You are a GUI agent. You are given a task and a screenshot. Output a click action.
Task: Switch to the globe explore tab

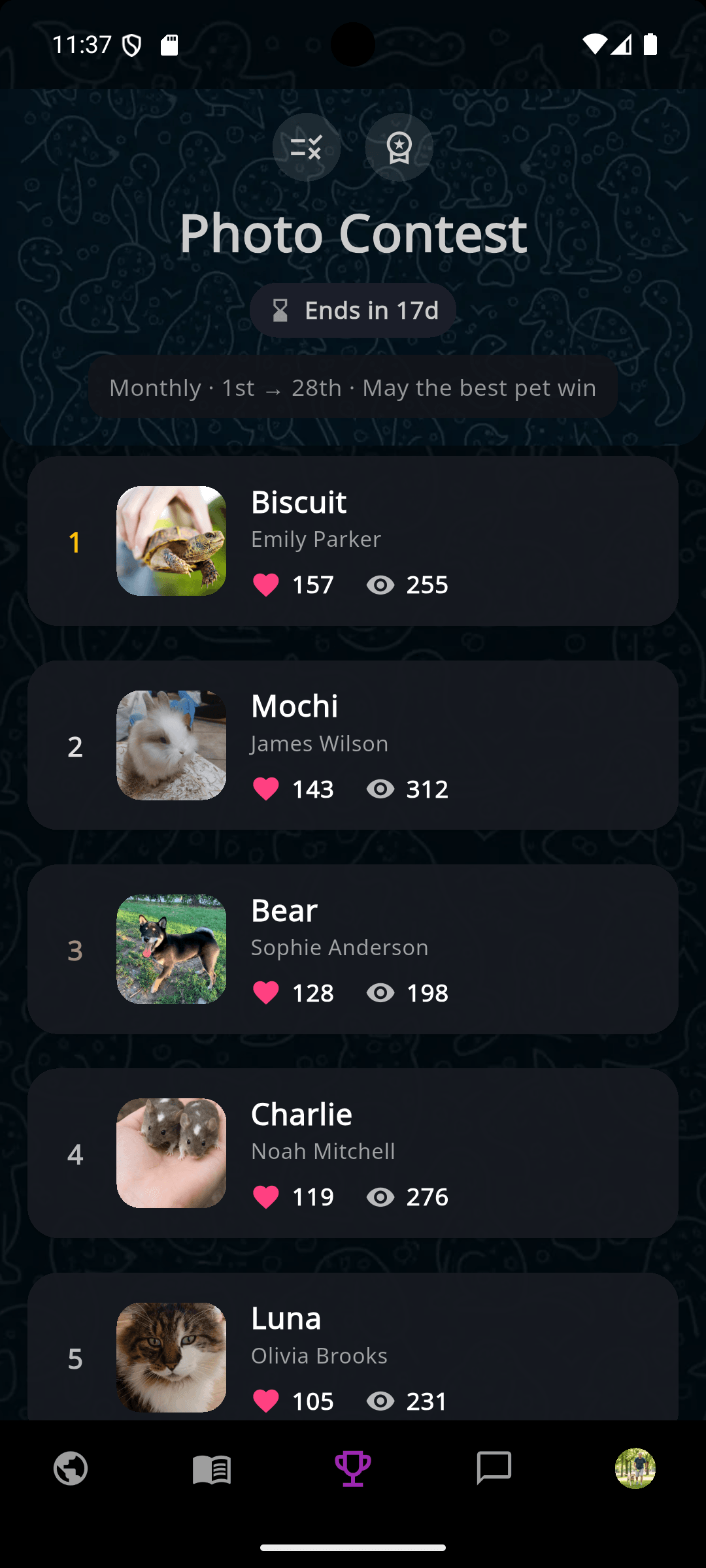[x=71, y=1469]
